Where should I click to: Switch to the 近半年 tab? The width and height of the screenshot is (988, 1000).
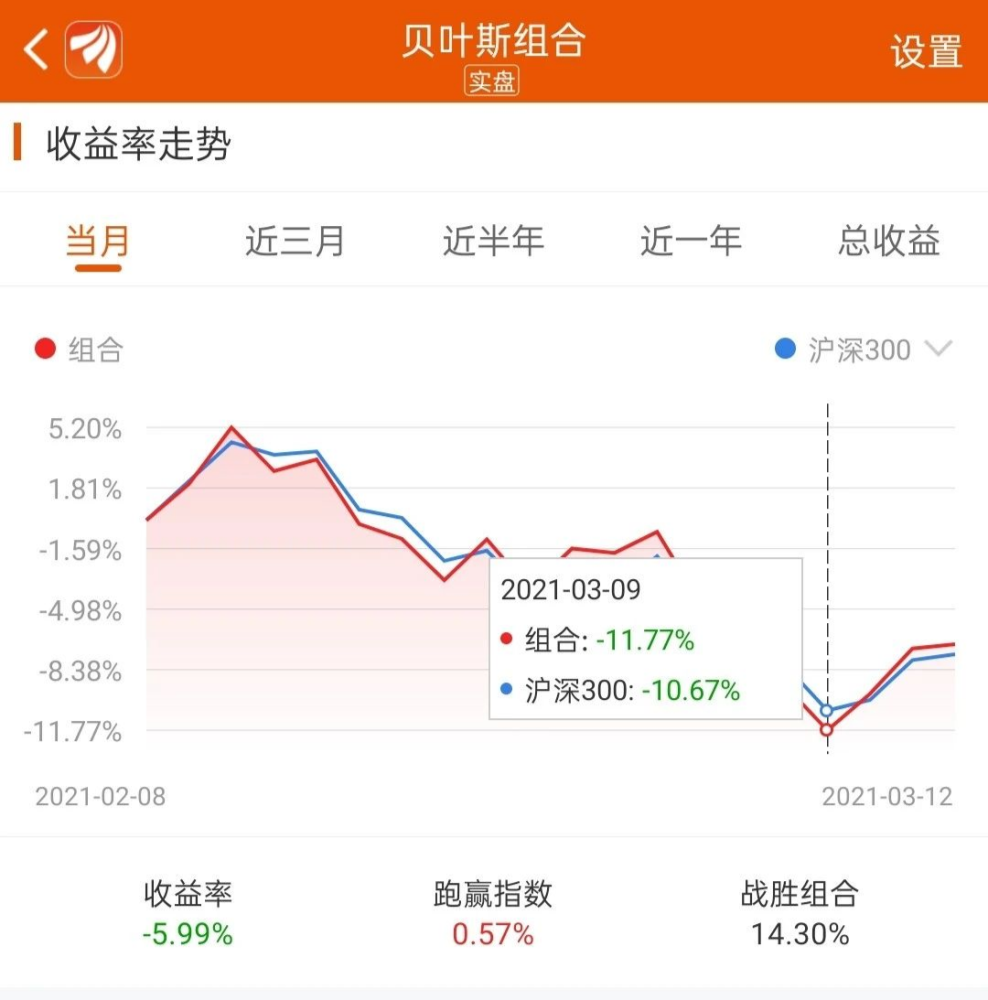(x=493, y=242)
